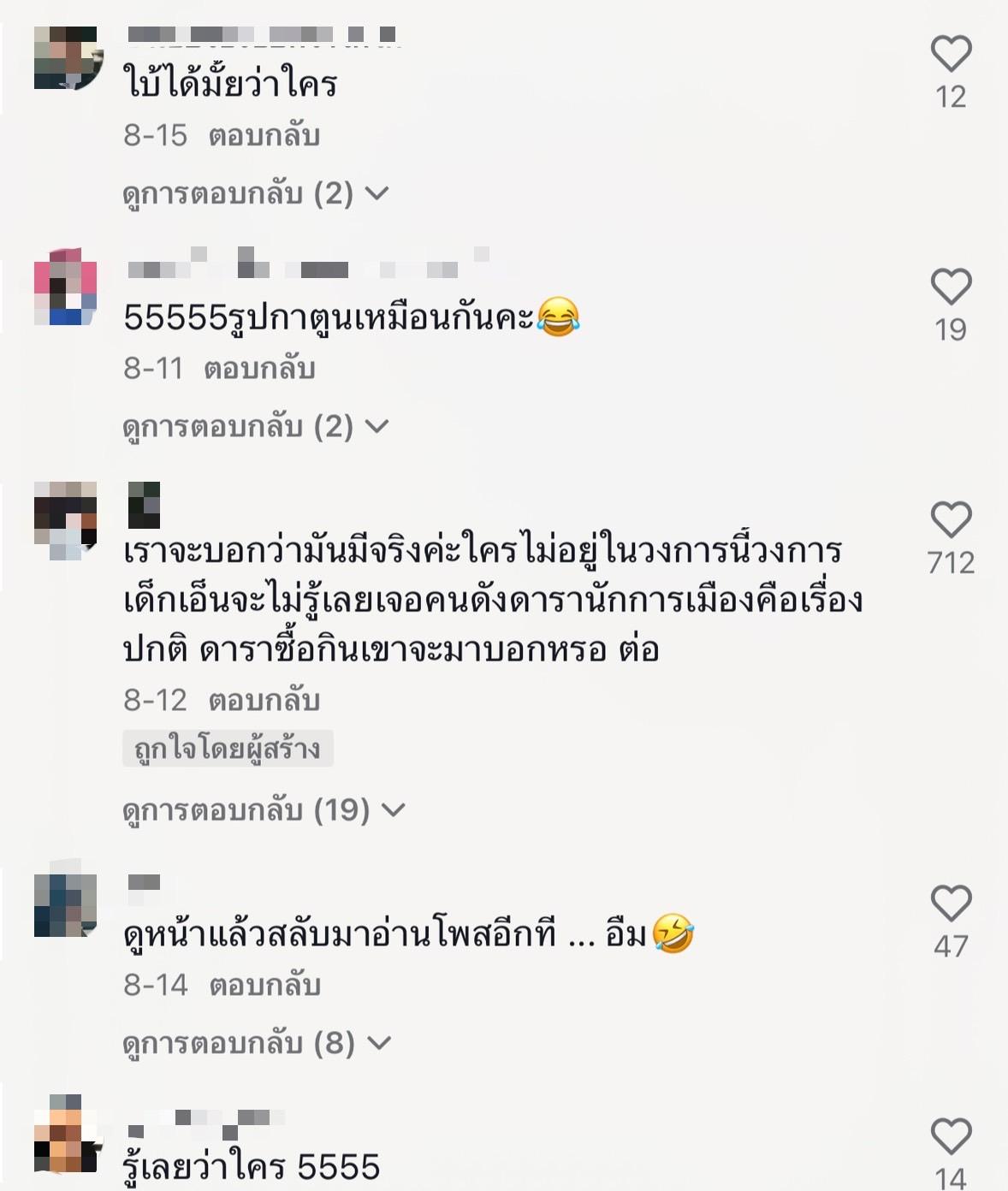Show the 8 replies under this comment
Screen dimensions: 1008x1191
[x=256, y=1043]
